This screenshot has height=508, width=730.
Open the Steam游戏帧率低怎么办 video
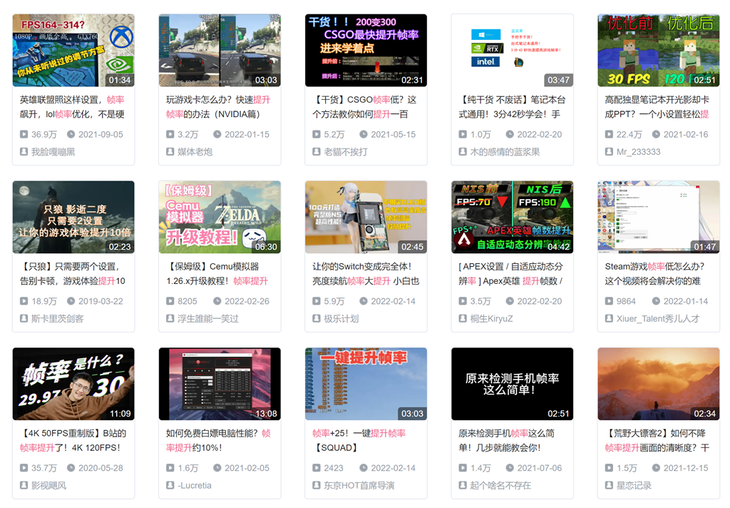(658, 217)
